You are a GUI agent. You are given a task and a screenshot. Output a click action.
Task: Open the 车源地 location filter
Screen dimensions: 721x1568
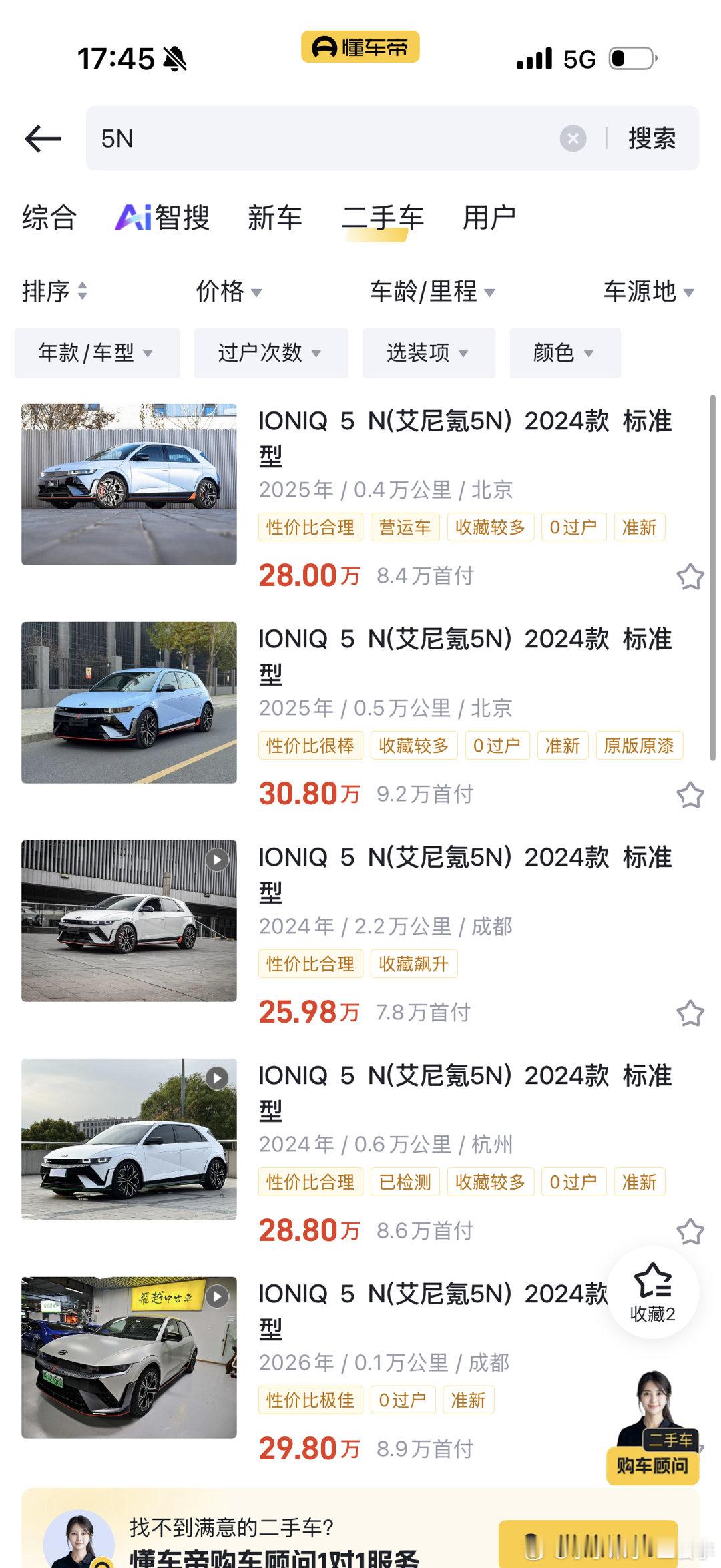[x=648, y=292]
